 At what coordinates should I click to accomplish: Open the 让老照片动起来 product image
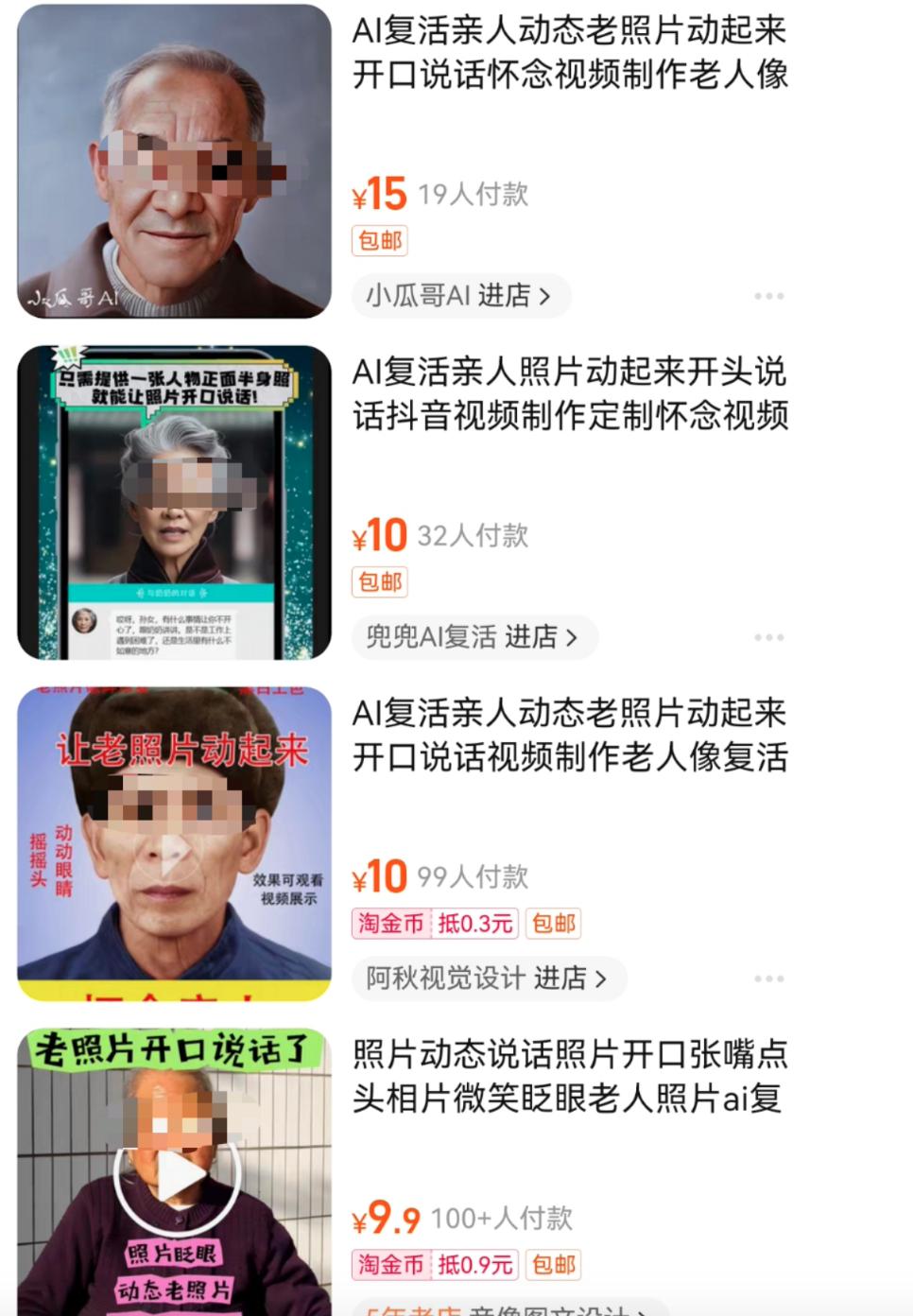pos(174,843)
